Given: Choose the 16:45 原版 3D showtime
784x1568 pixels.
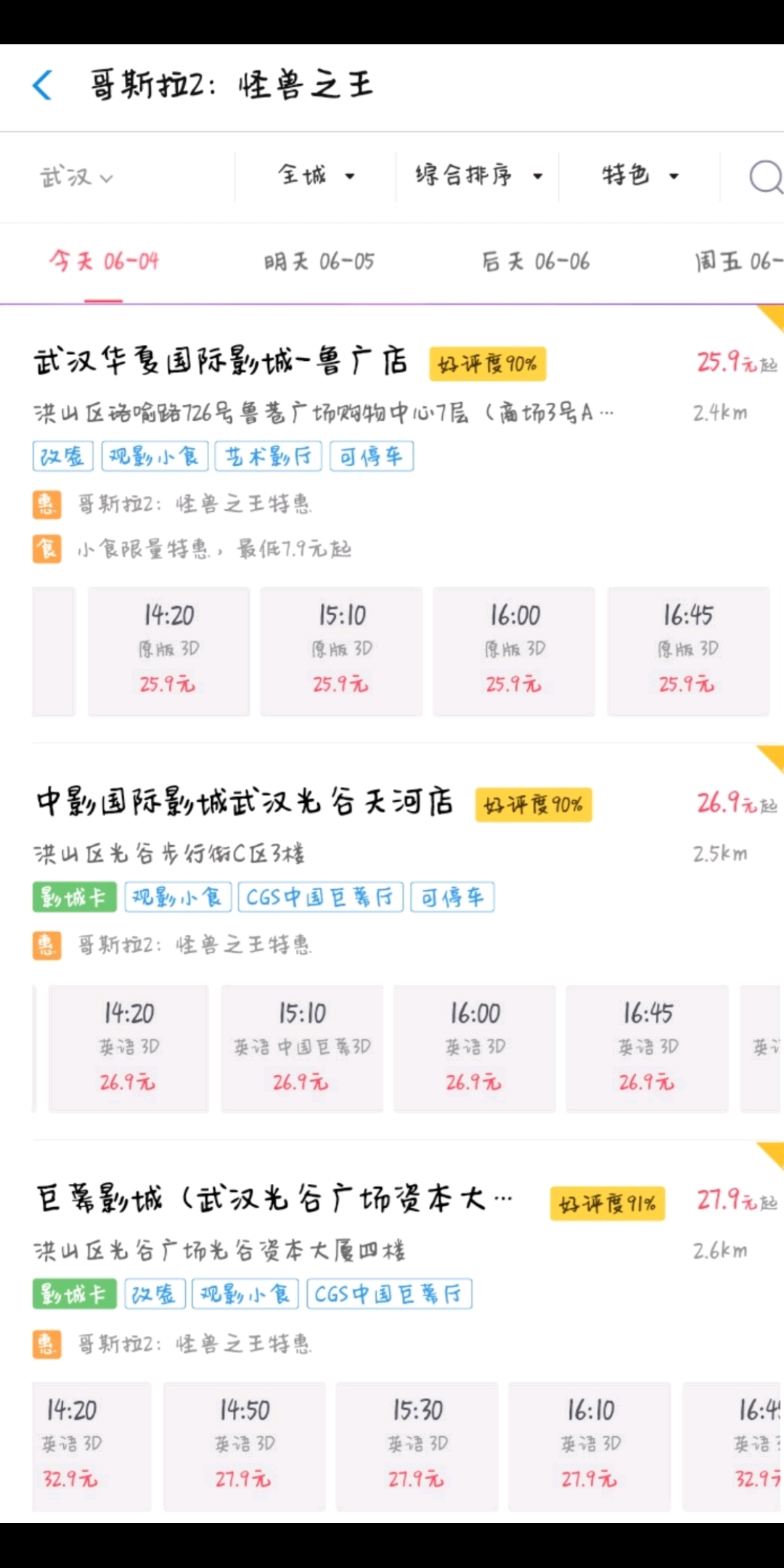Looking at the screenshot, I should (688, 651).
